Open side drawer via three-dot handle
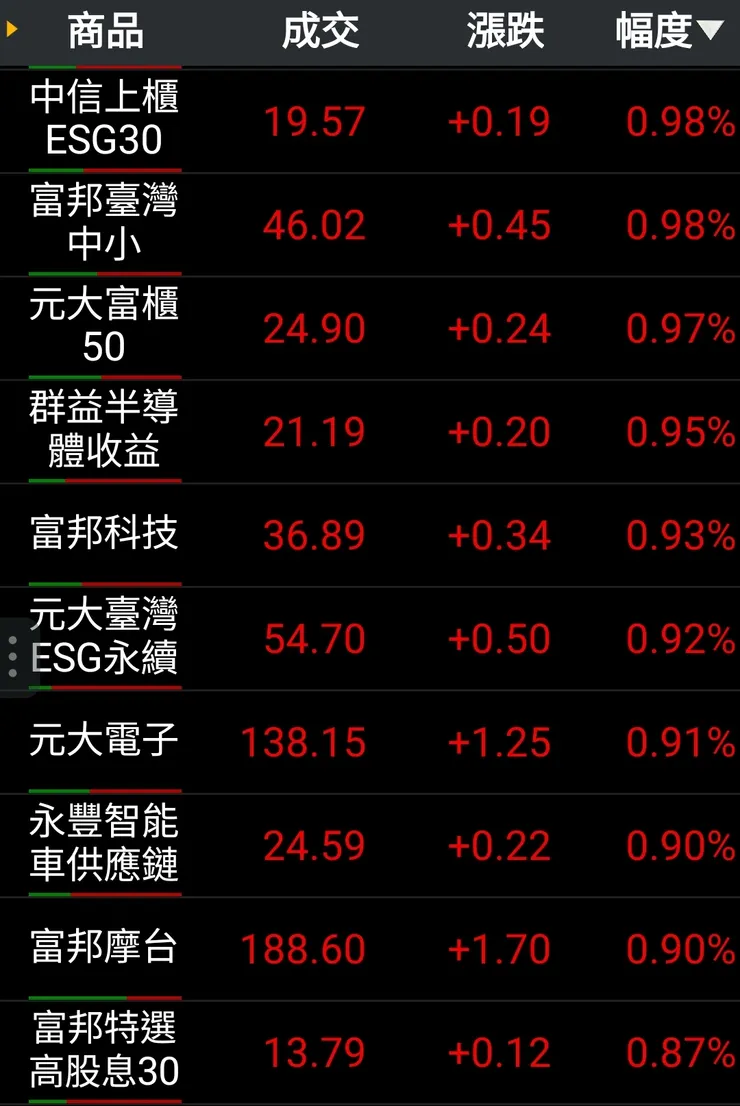 (x=13, y=655)
